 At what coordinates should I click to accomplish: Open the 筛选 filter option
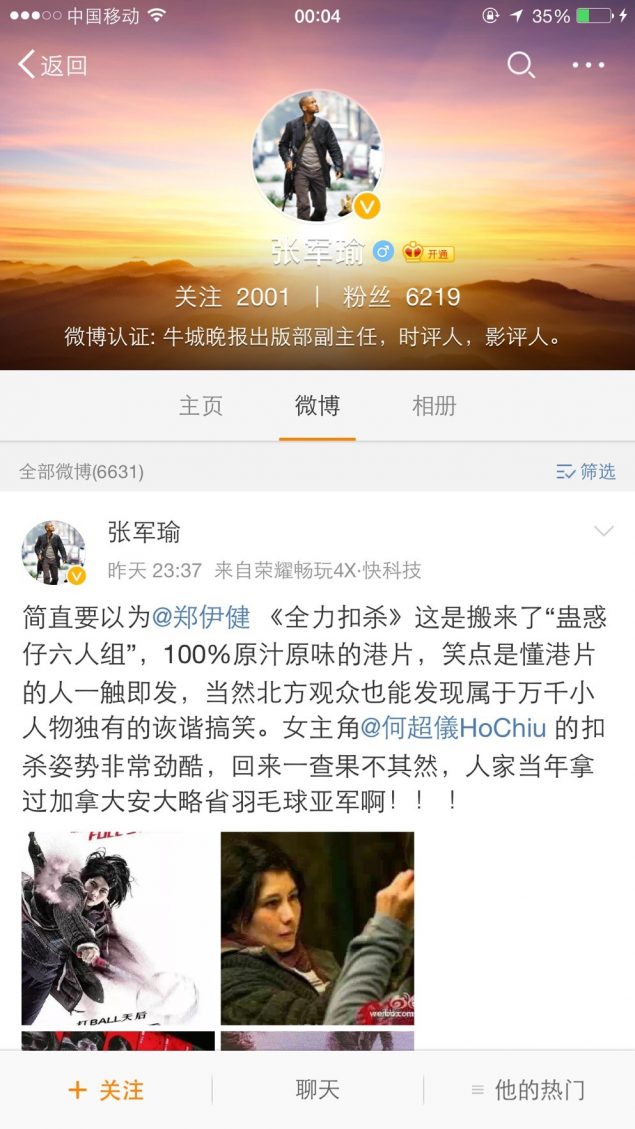coord(586,471)
